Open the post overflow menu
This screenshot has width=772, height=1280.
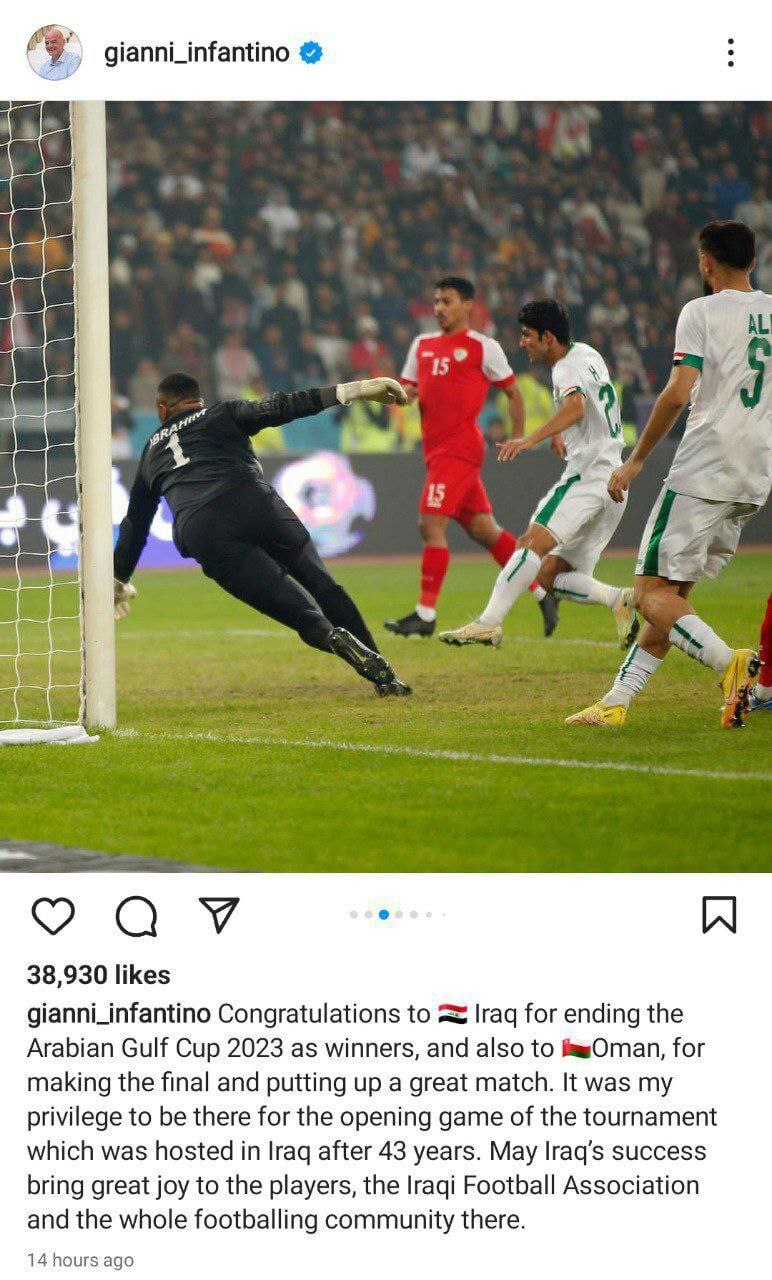click(731, 52)
